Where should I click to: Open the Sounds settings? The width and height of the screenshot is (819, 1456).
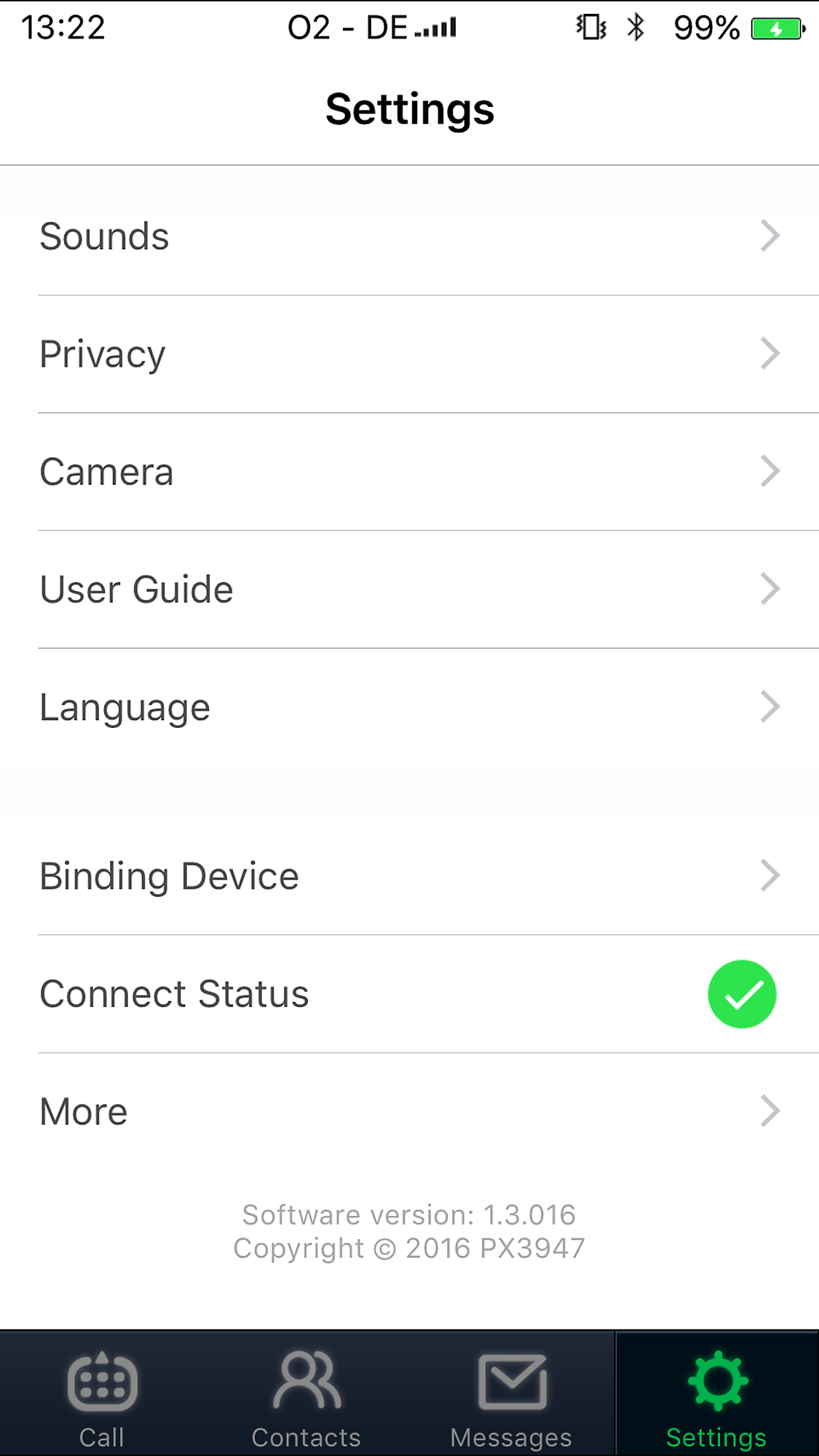[409, 237]
